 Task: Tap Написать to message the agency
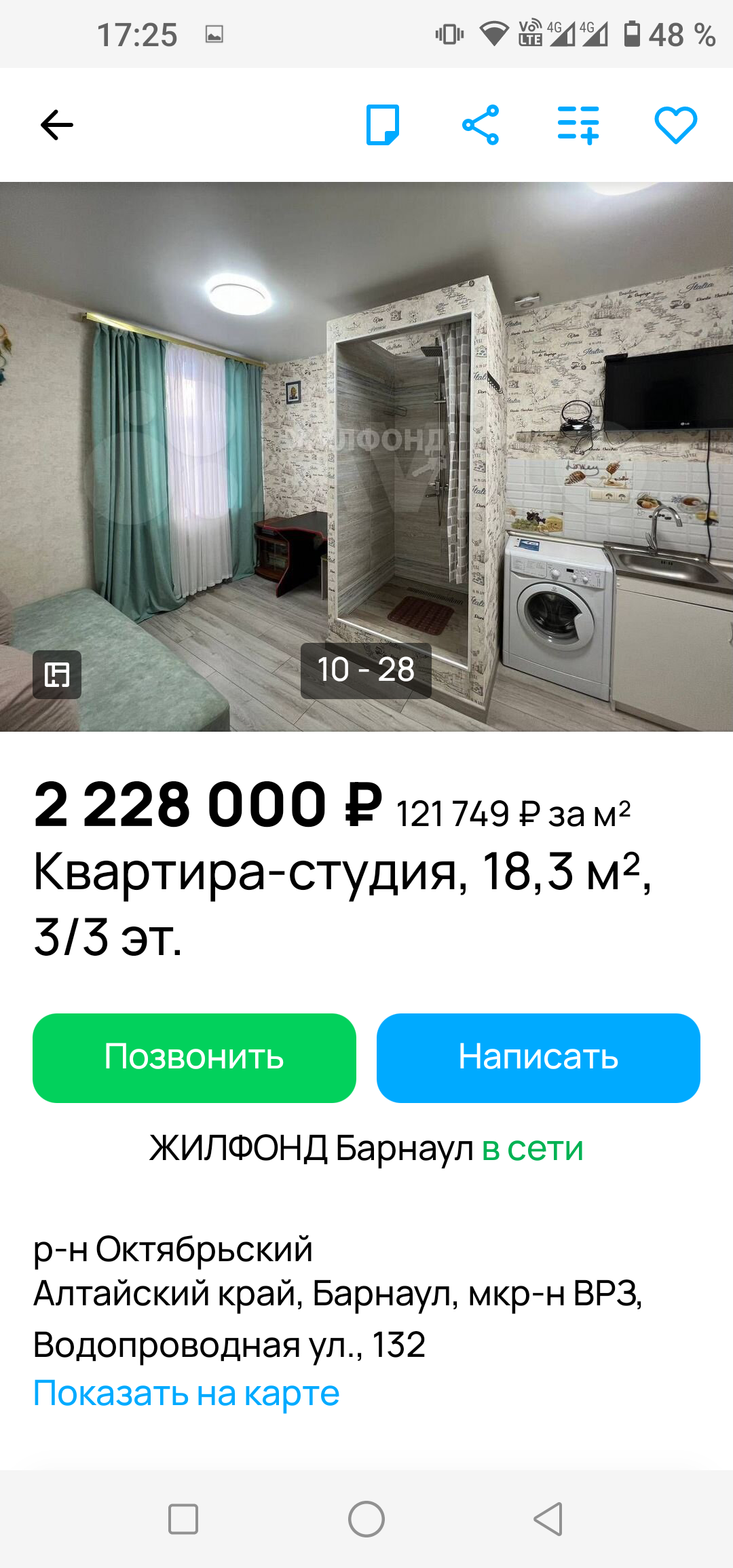tap(538, 1058)
